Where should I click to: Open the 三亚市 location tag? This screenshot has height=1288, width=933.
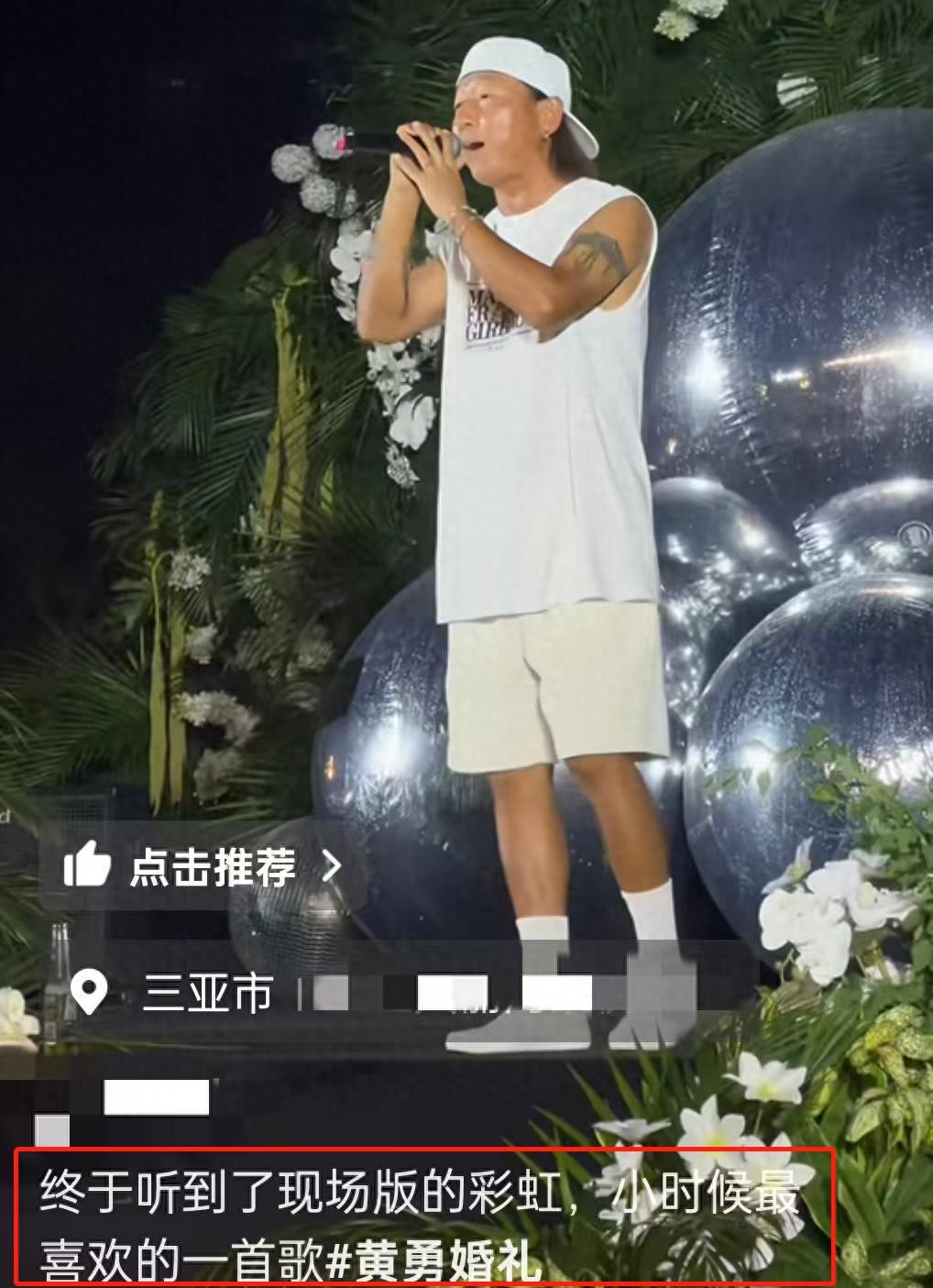point(207,993)
